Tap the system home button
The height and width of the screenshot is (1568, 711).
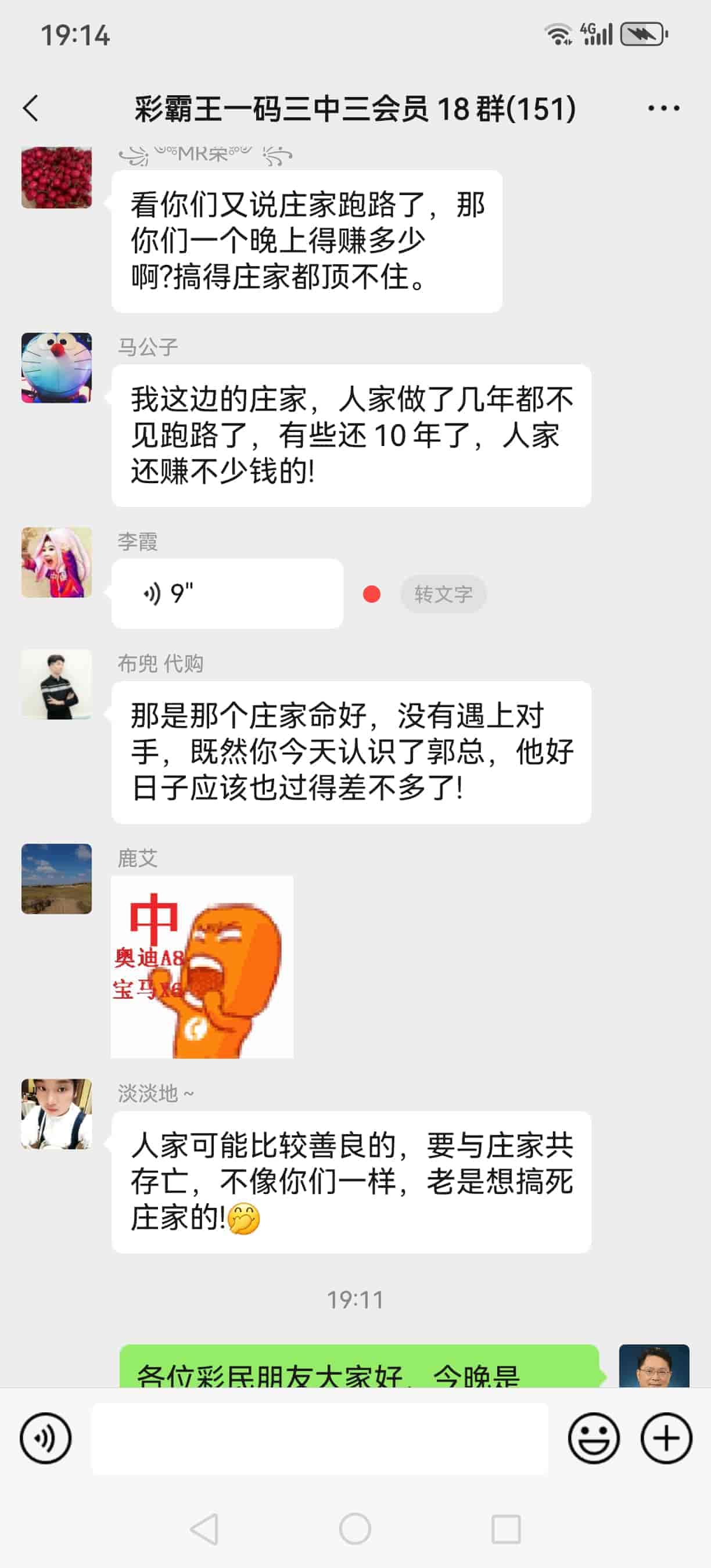pyautogui.click(x=355, y=1529)
